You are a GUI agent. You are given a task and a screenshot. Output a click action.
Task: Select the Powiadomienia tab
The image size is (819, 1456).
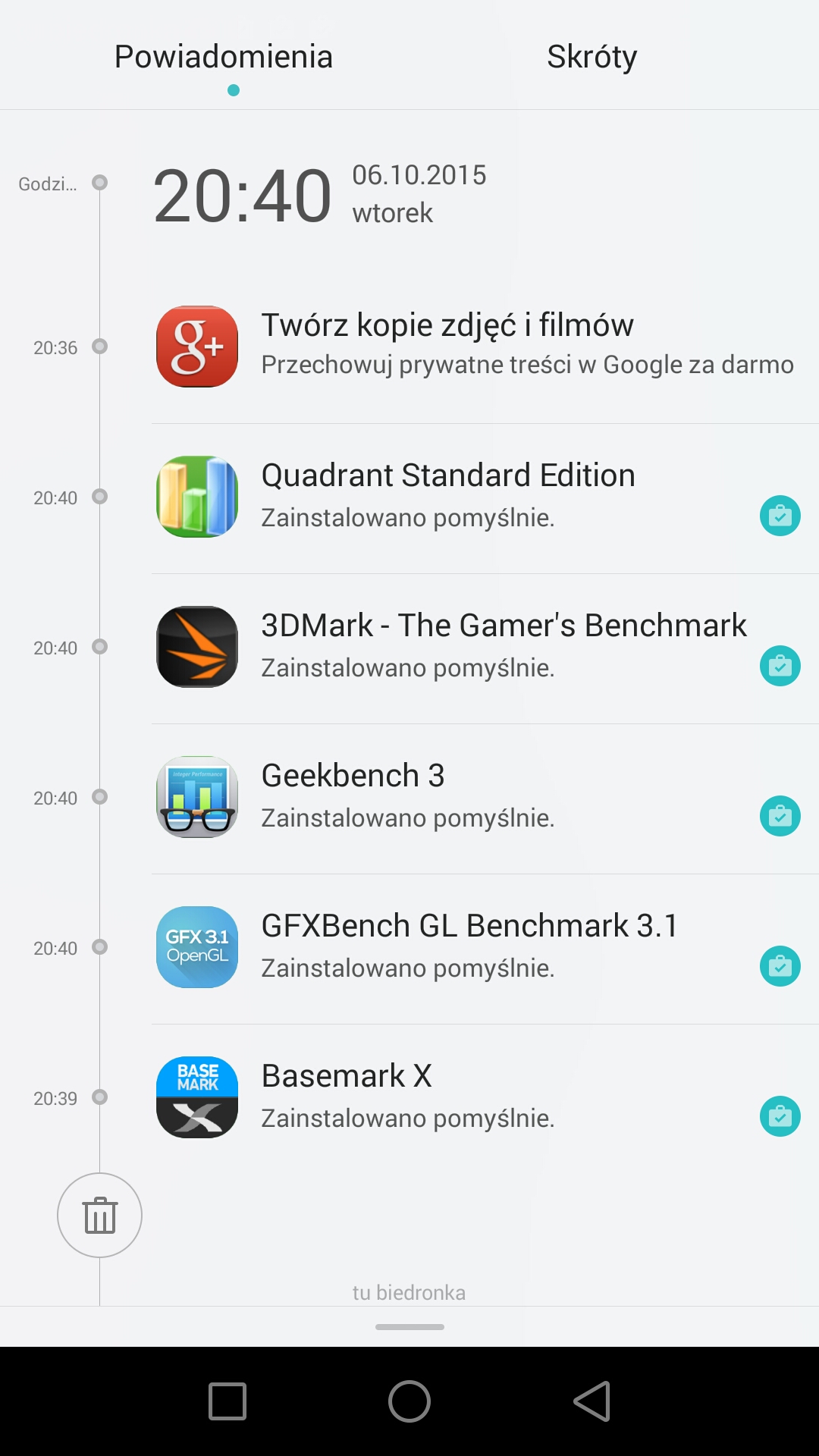224,57
